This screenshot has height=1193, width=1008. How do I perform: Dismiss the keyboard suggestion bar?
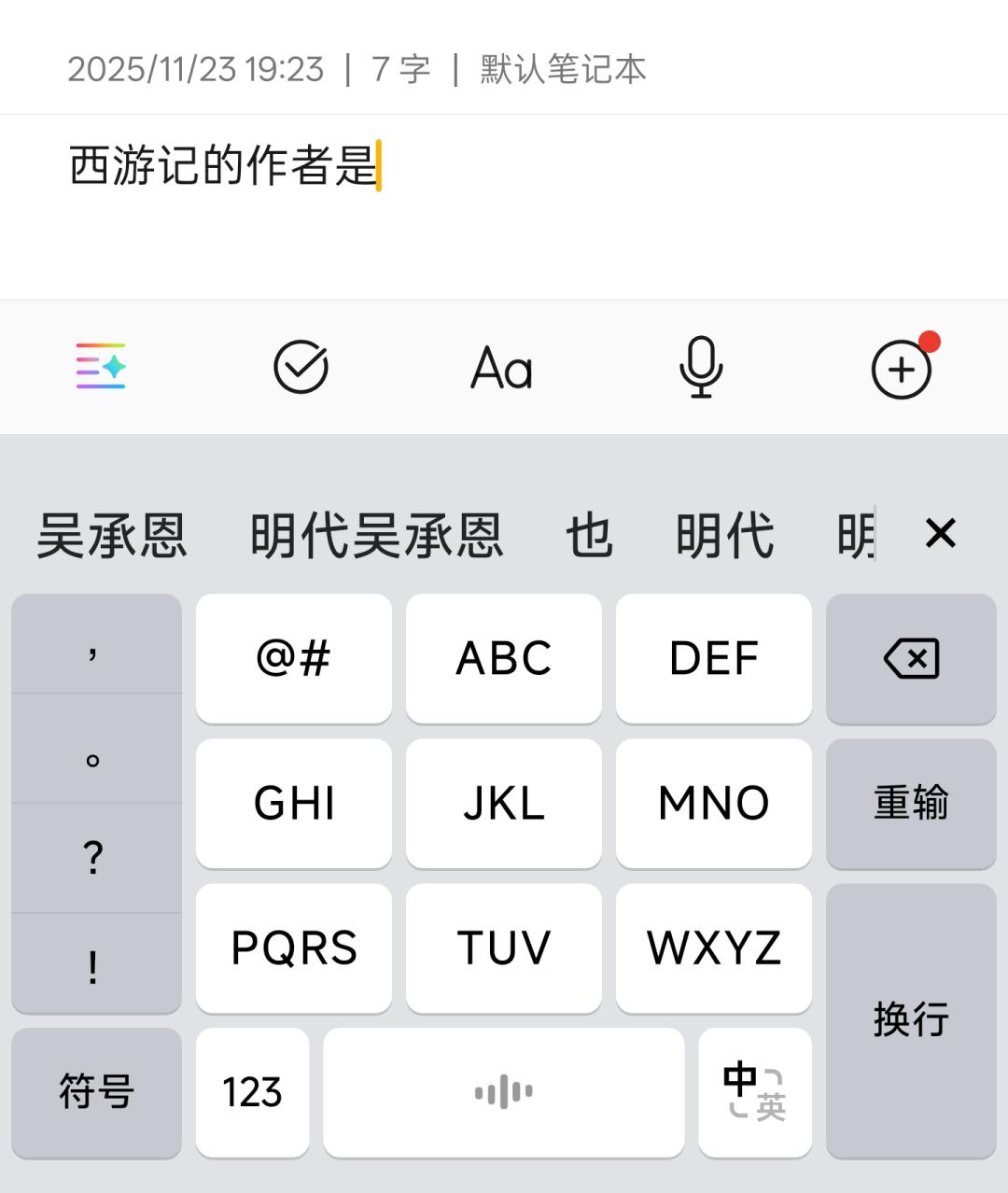pos(940,534)
